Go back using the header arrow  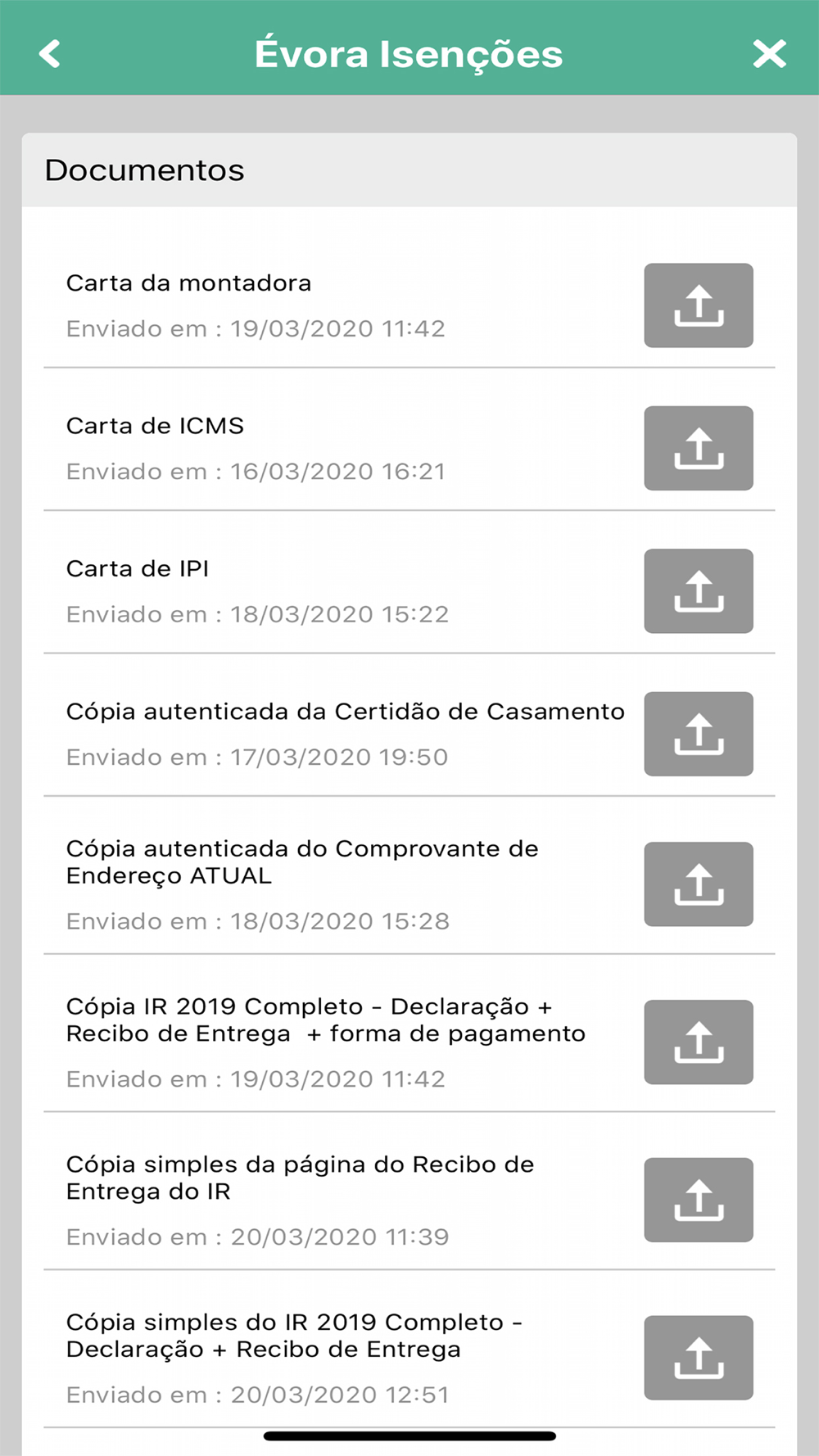click(50, 54)
